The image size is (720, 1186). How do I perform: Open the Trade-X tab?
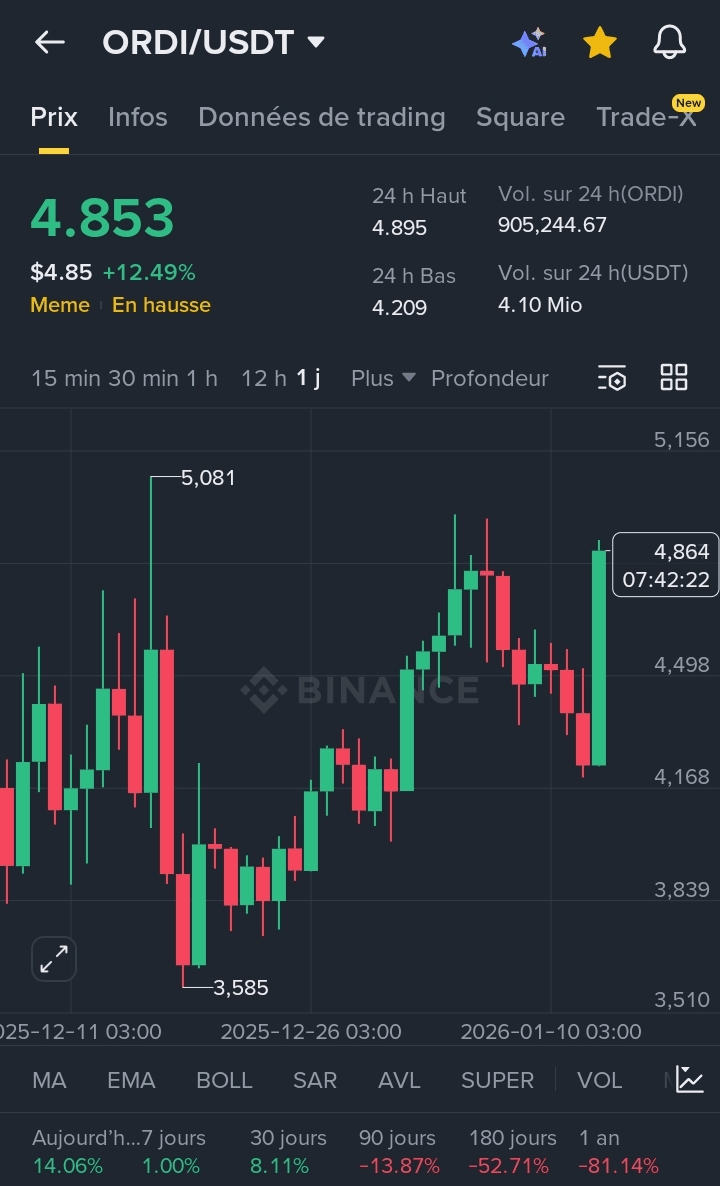[x=646, y=117]
